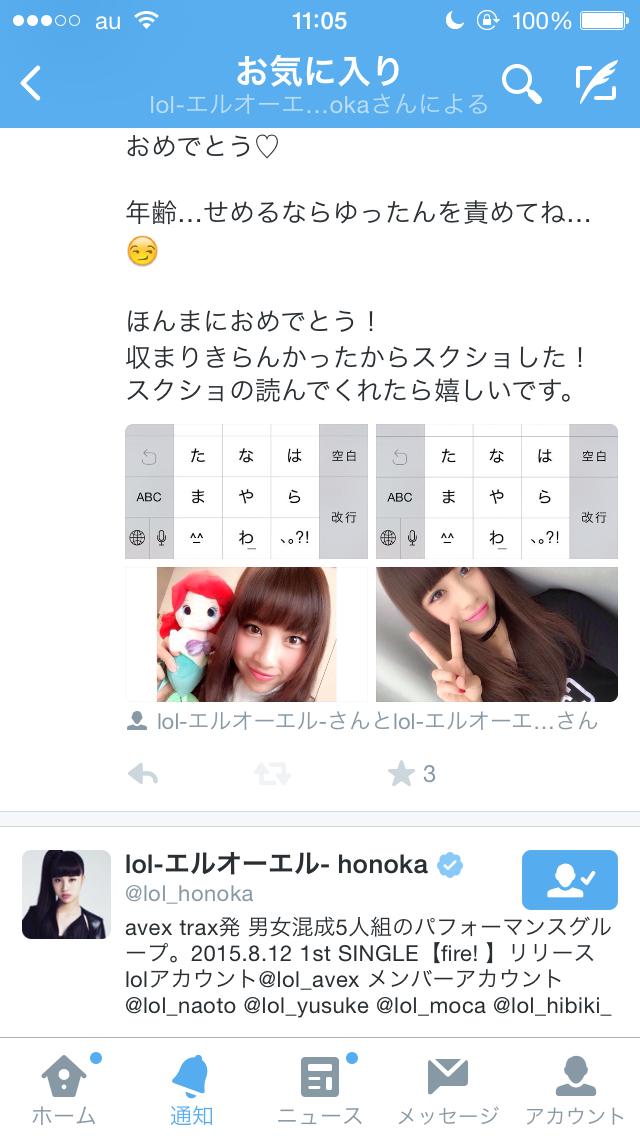This screenshot has height=1136, width=640.
Task: View the peace sign selfie photo
Action: (x=496, y=634)
